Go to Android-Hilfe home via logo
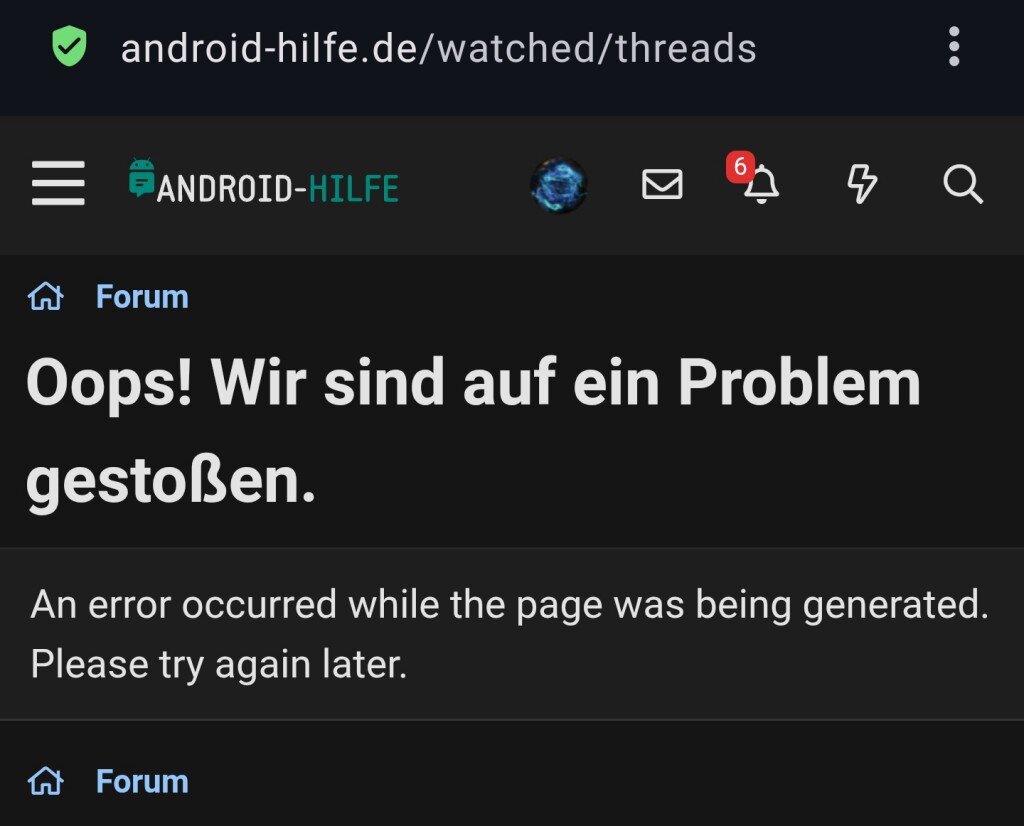 click(264, 185)
